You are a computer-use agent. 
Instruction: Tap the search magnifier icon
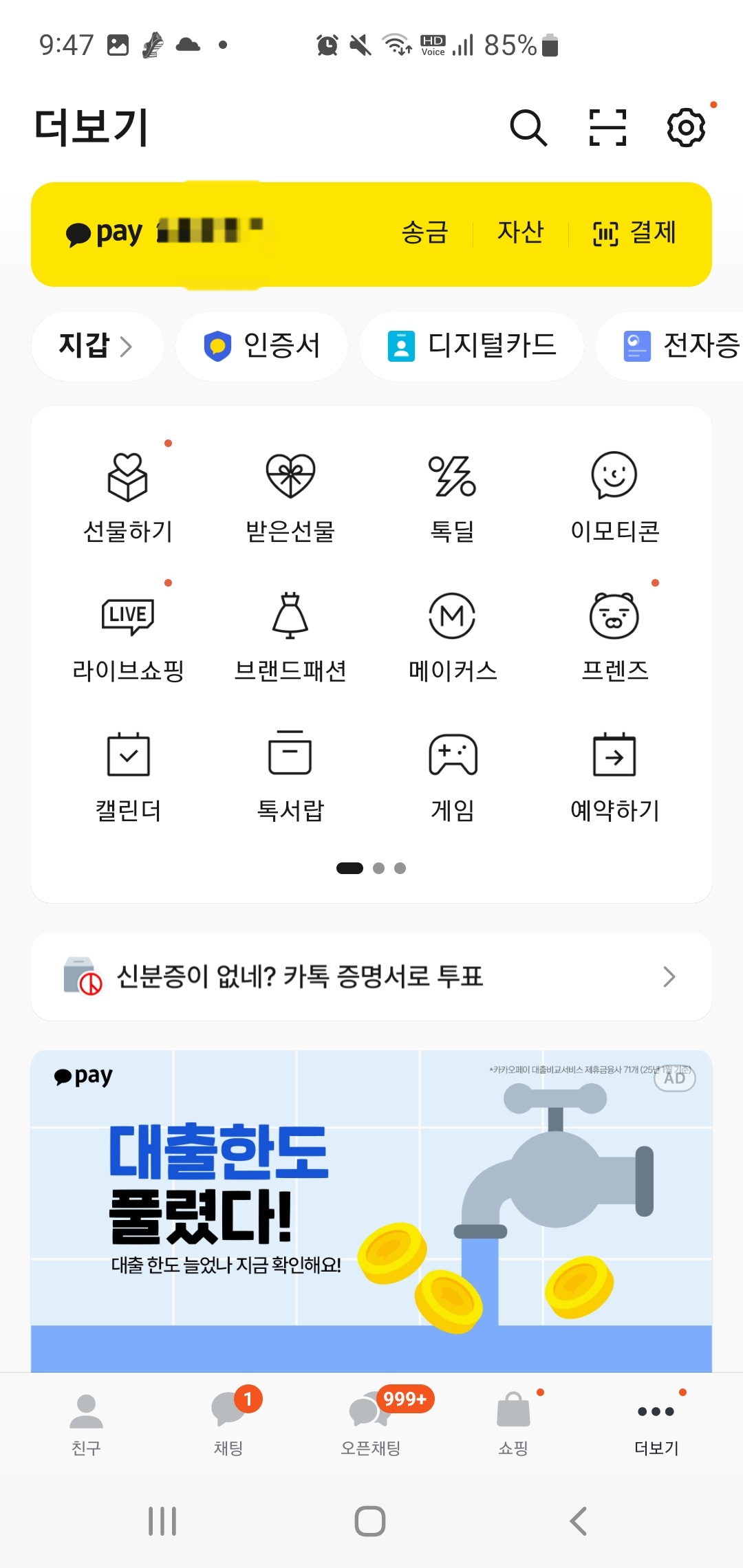[528, 127]
